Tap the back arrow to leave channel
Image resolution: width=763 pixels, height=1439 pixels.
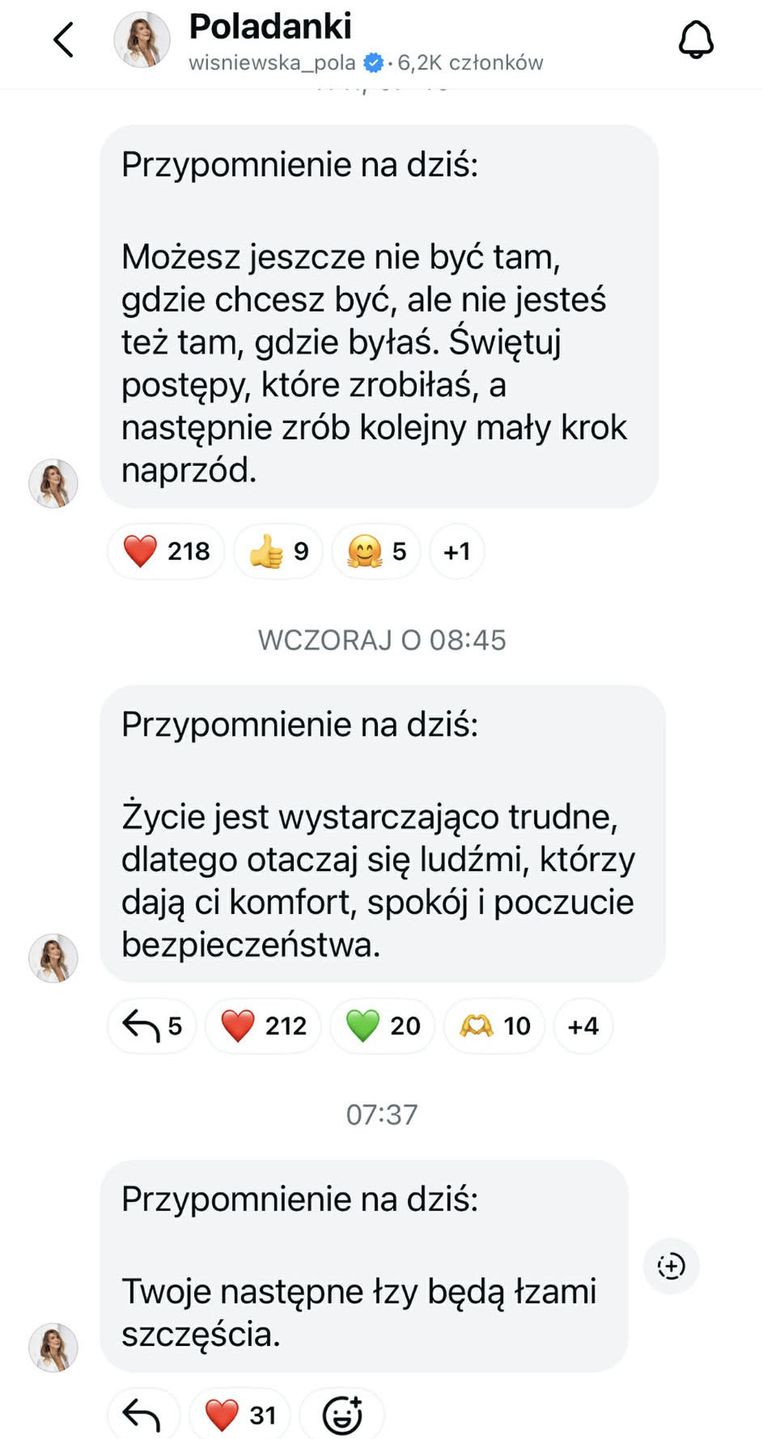(62, 39)
